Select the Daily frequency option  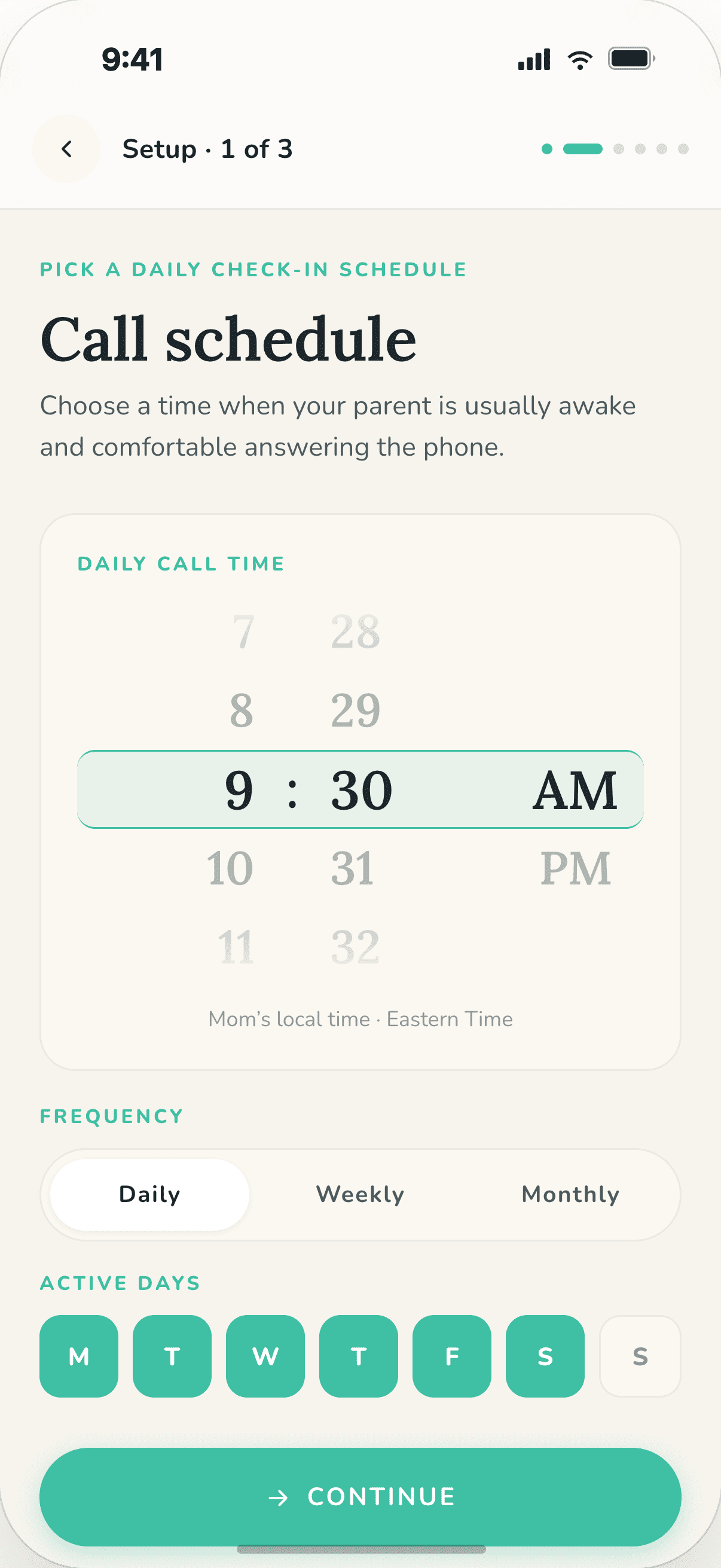coord(149,1194)
